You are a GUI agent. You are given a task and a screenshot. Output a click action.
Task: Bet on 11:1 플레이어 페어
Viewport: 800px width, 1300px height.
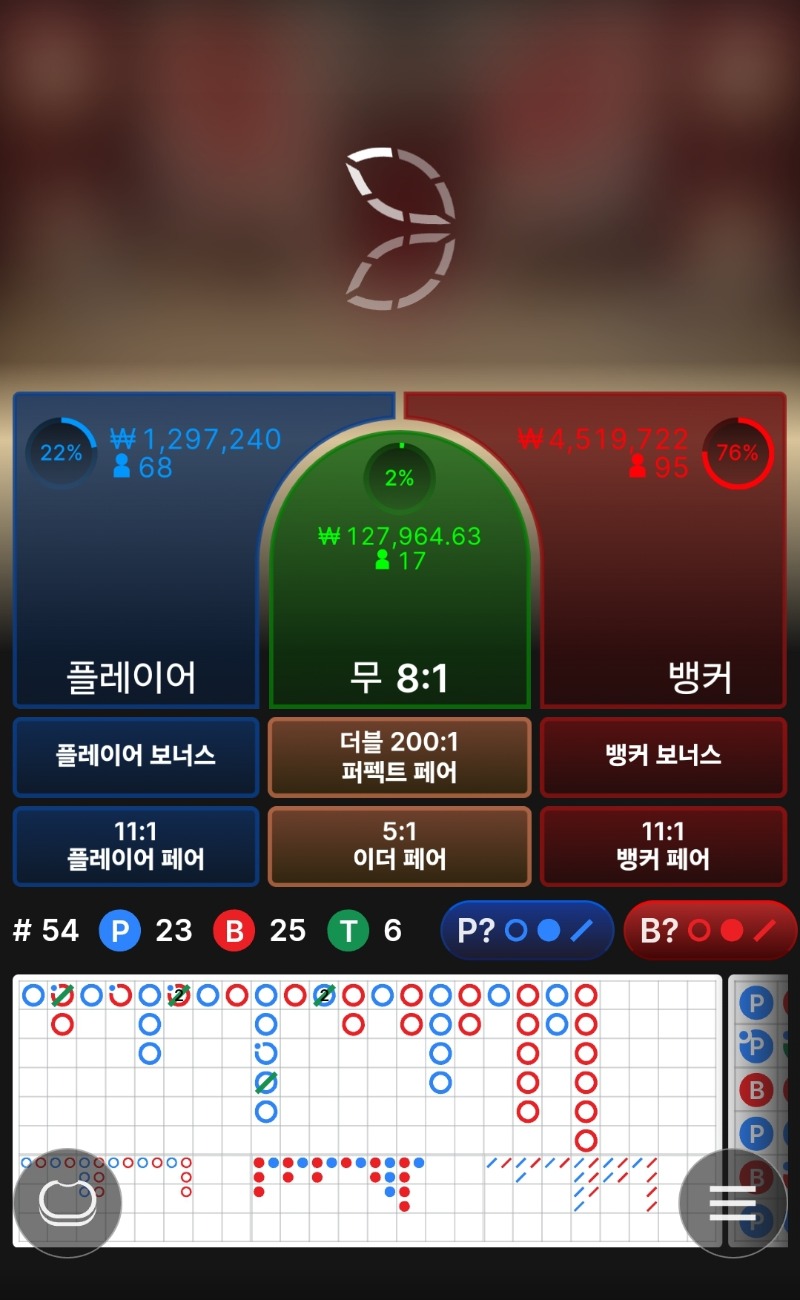(136, 846)
